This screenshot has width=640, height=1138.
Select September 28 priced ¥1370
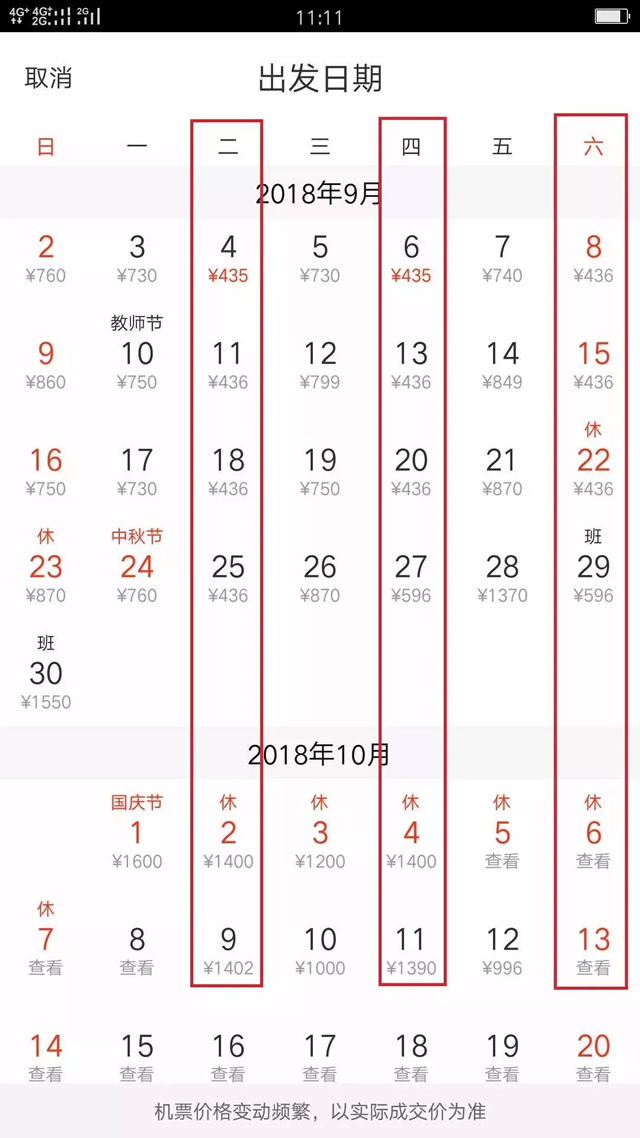pos(502,578)
